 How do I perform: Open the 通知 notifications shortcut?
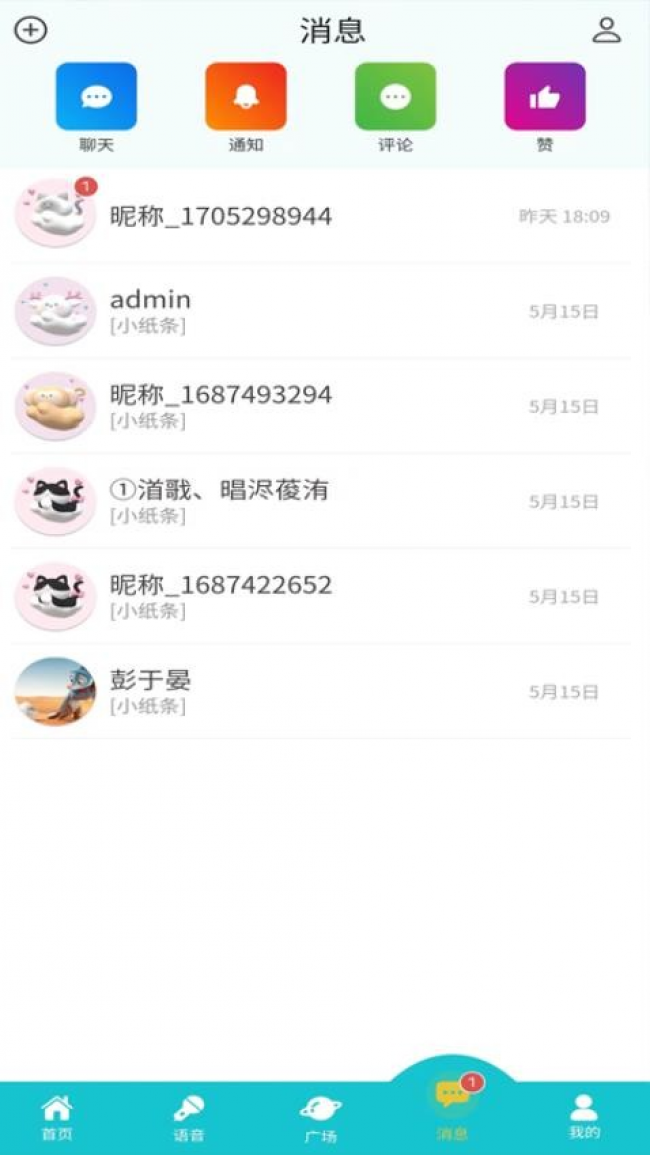tap(246, 98)
